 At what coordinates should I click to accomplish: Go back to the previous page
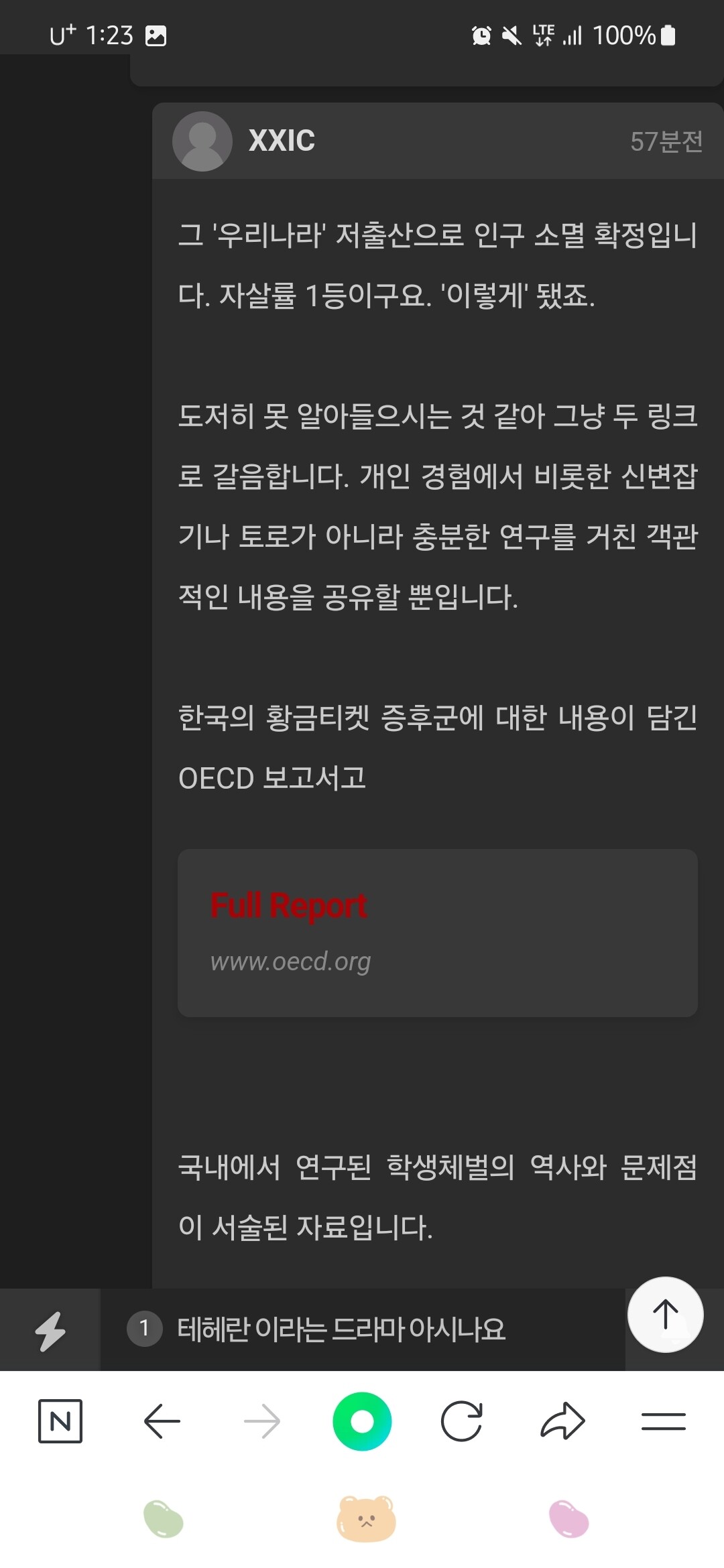[162, 1421]
